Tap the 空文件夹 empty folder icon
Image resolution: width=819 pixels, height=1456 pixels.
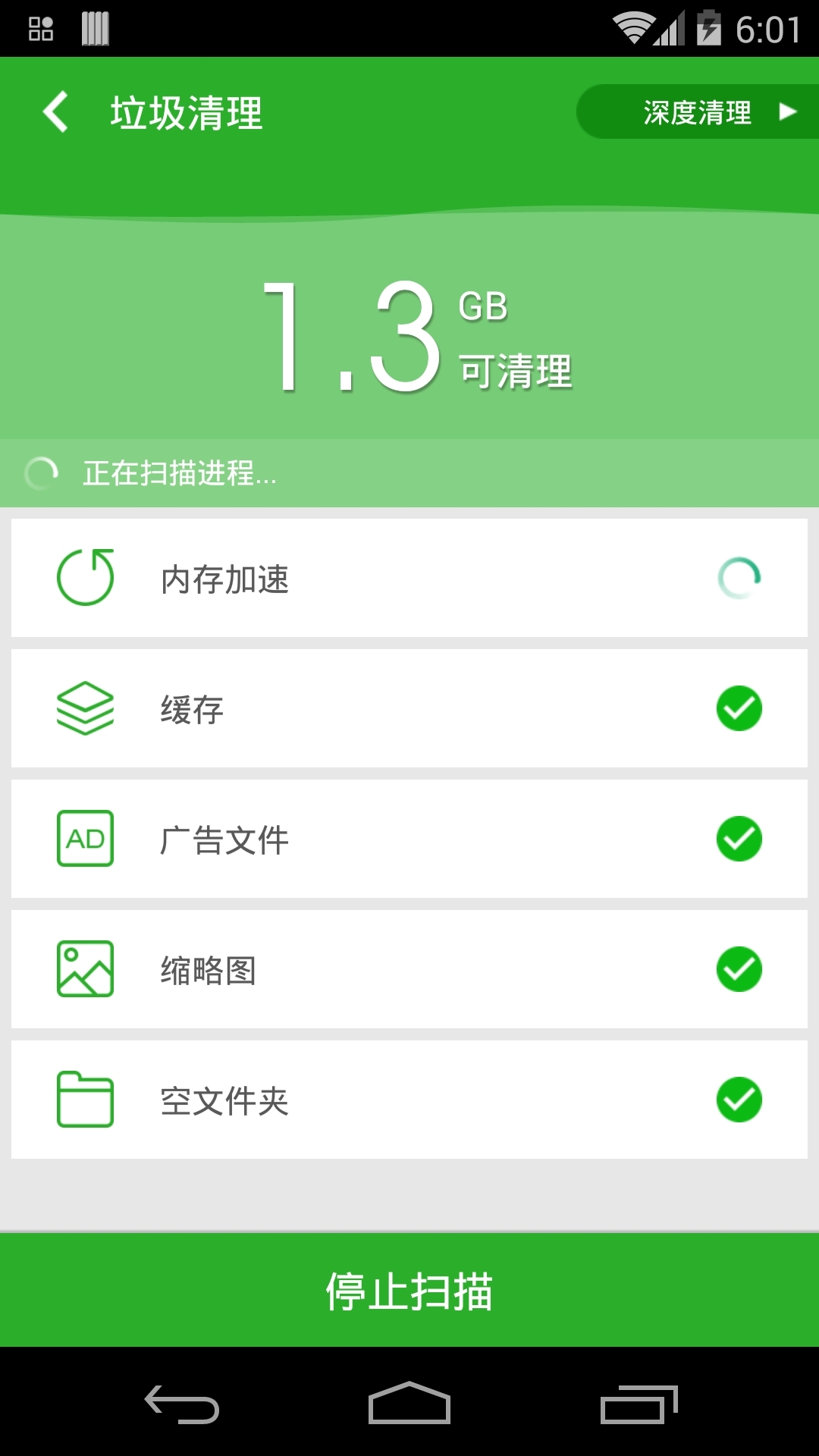click(85, 1100)
